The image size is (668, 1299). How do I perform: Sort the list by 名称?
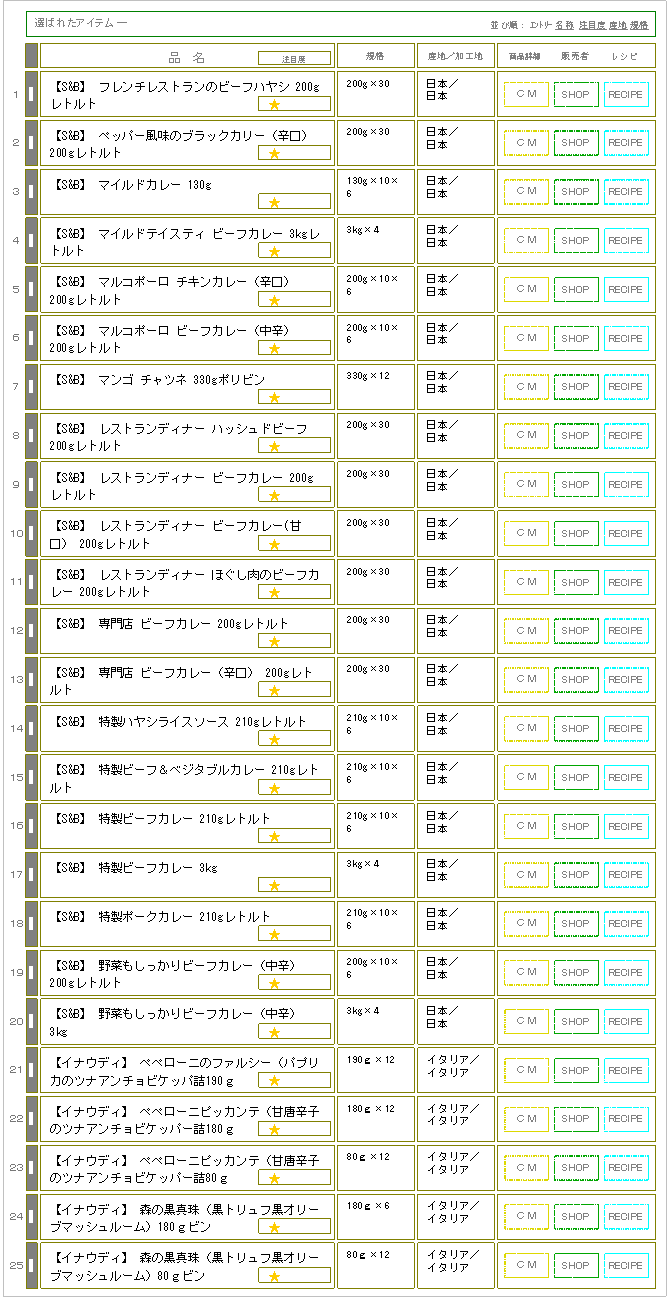tap(564, 24)
